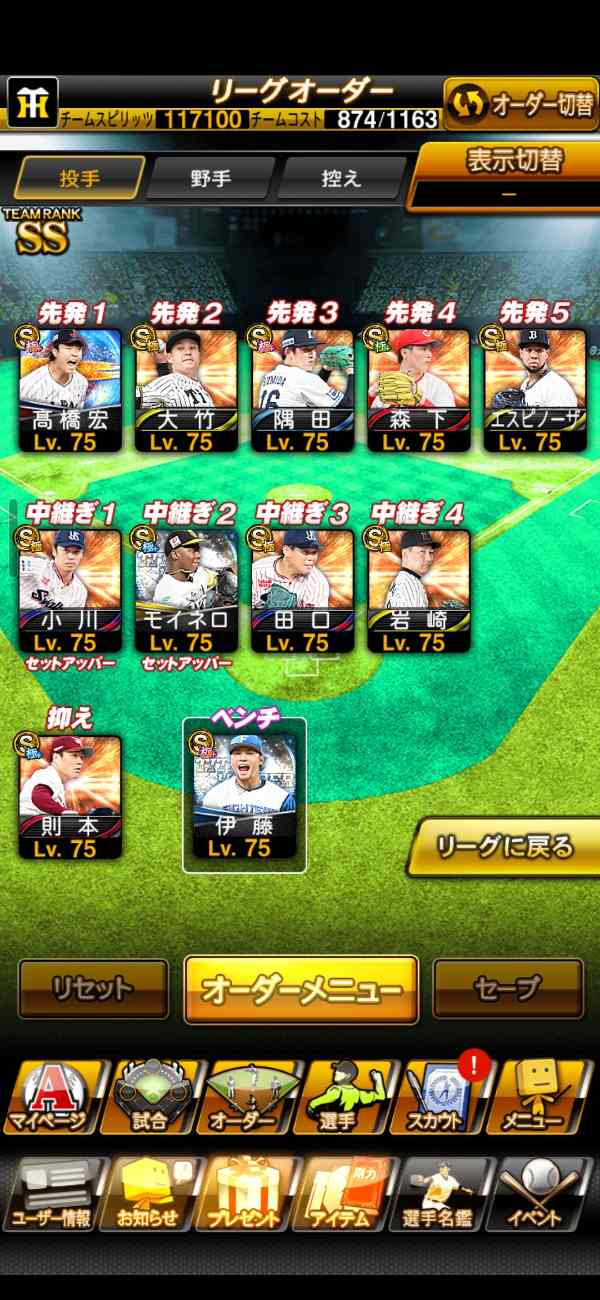Viewport: 600px width, 1300px height.
Task: Select bench player card 伊藤
Action: [244, 797]
